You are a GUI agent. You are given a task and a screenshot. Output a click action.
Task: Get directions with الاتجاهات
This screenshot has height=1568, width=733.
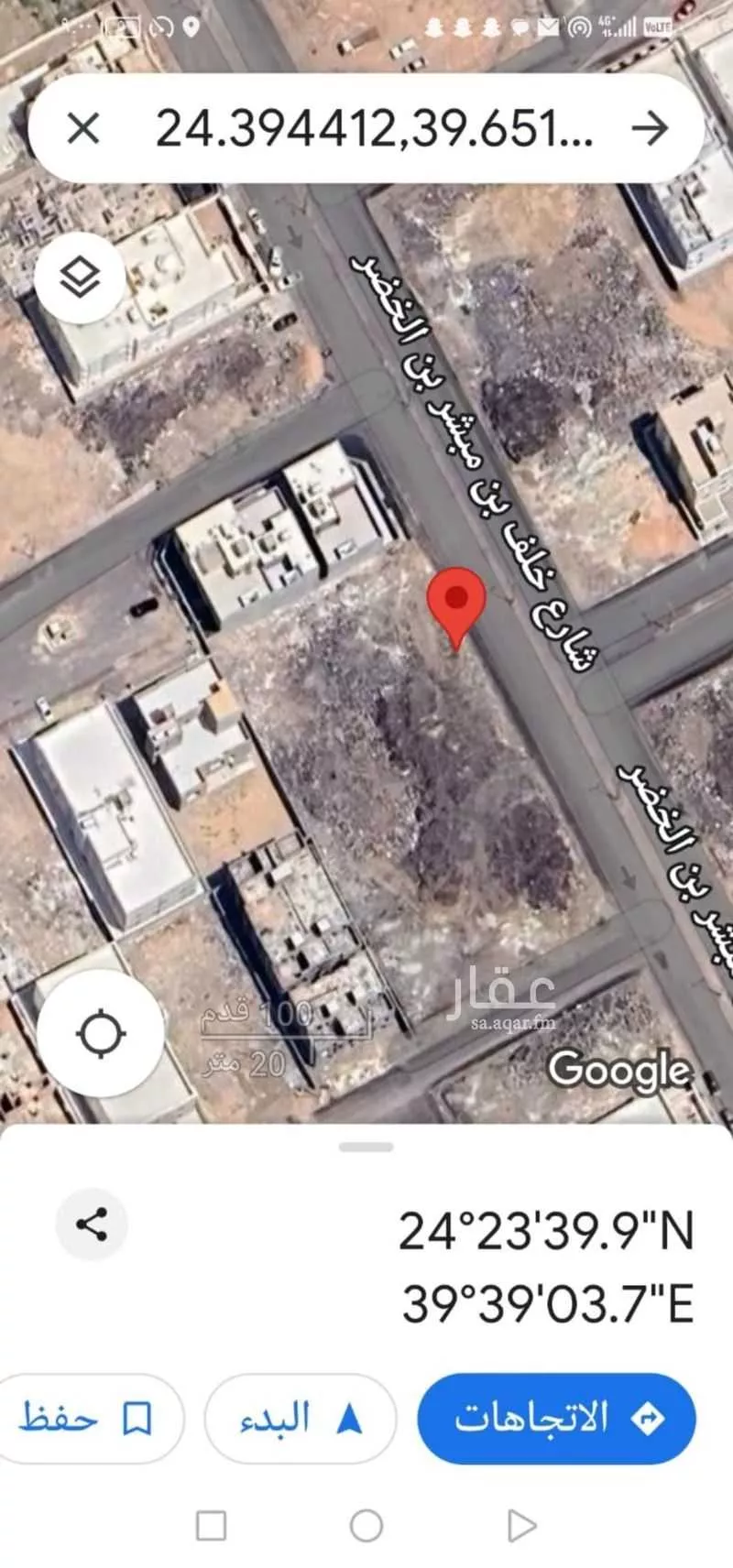pyautogui.click(x=556, y=1418)
